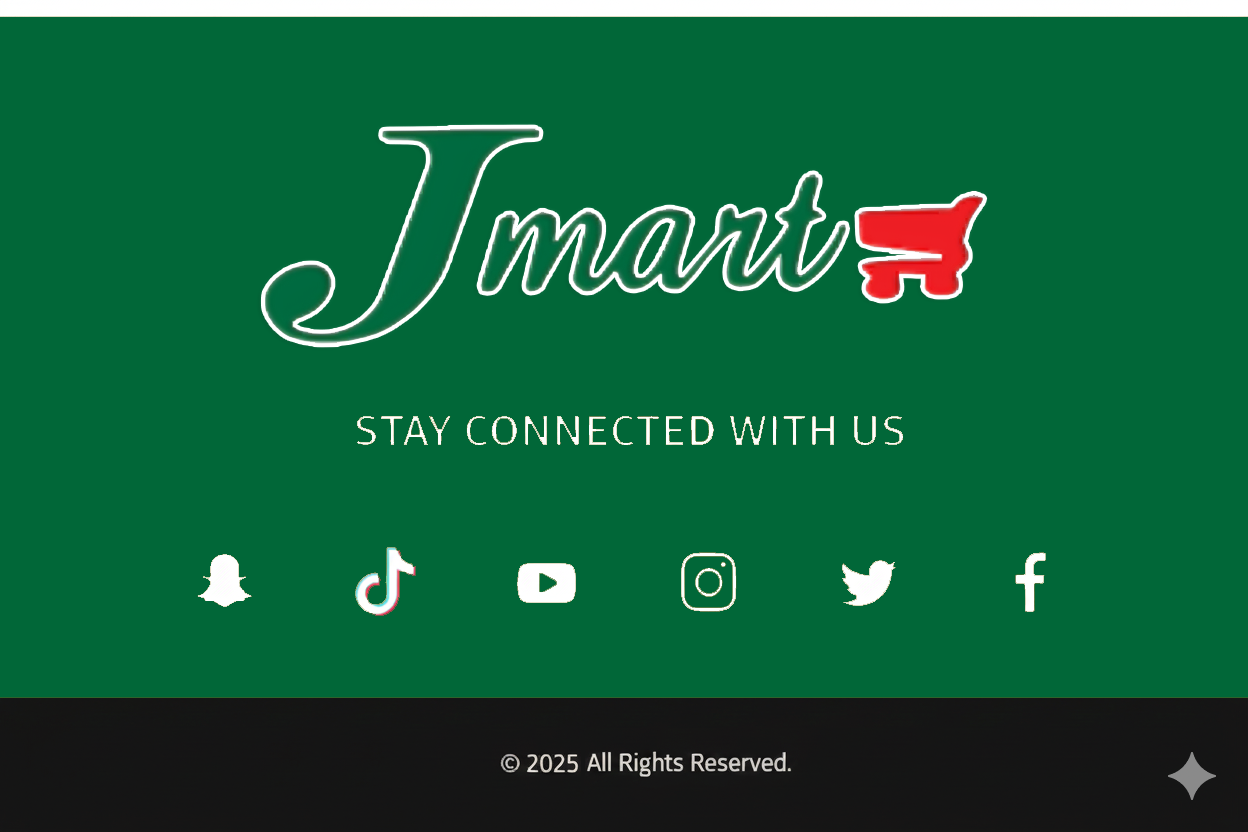Image resolution: width=1248 pixels, height=832 pixels.
Task: Open the YouTube channel icon
Action: 546,583
